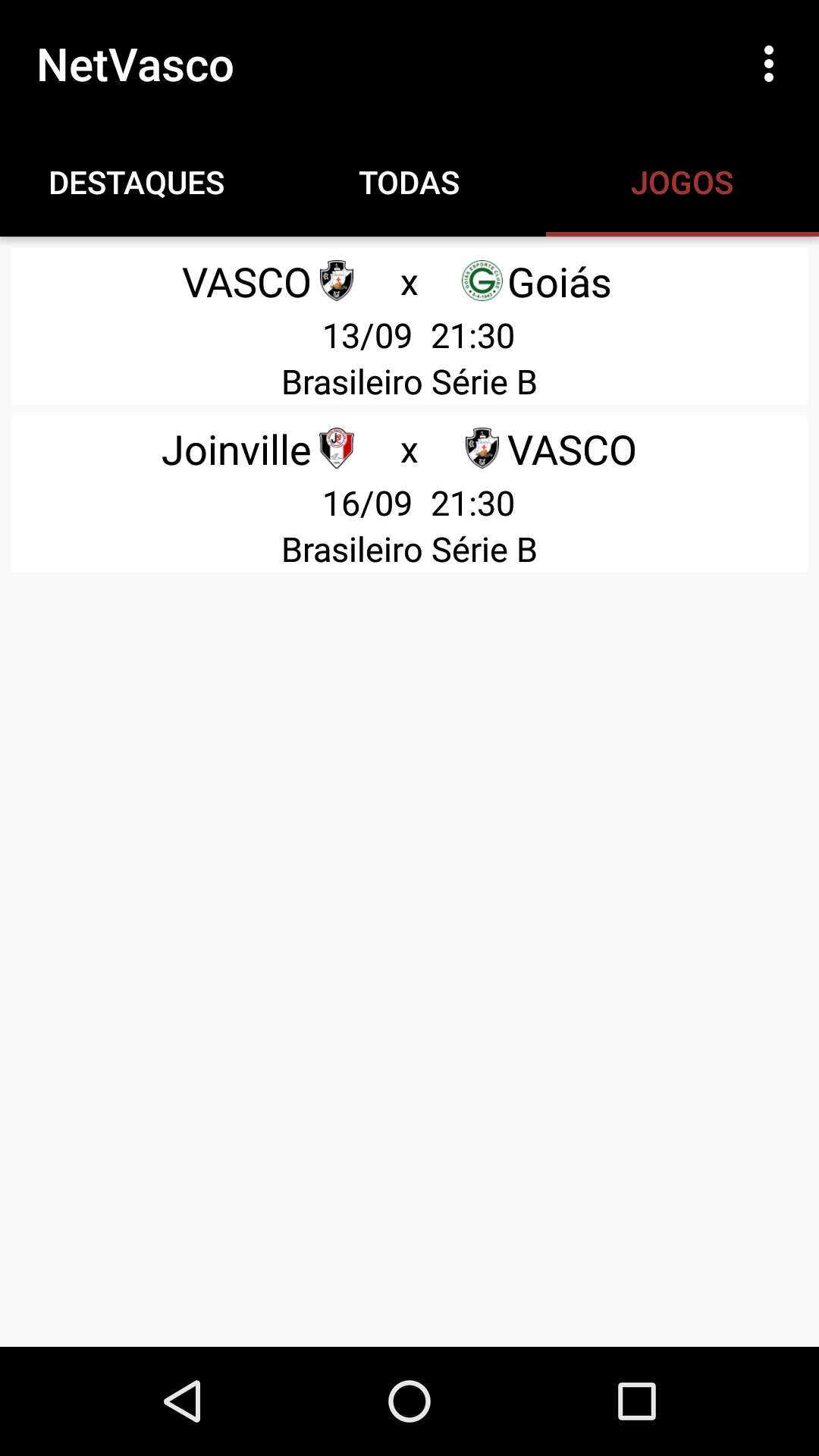Switch to the Todas tab
Screen dimensions: 819x1456
(409, 184)
